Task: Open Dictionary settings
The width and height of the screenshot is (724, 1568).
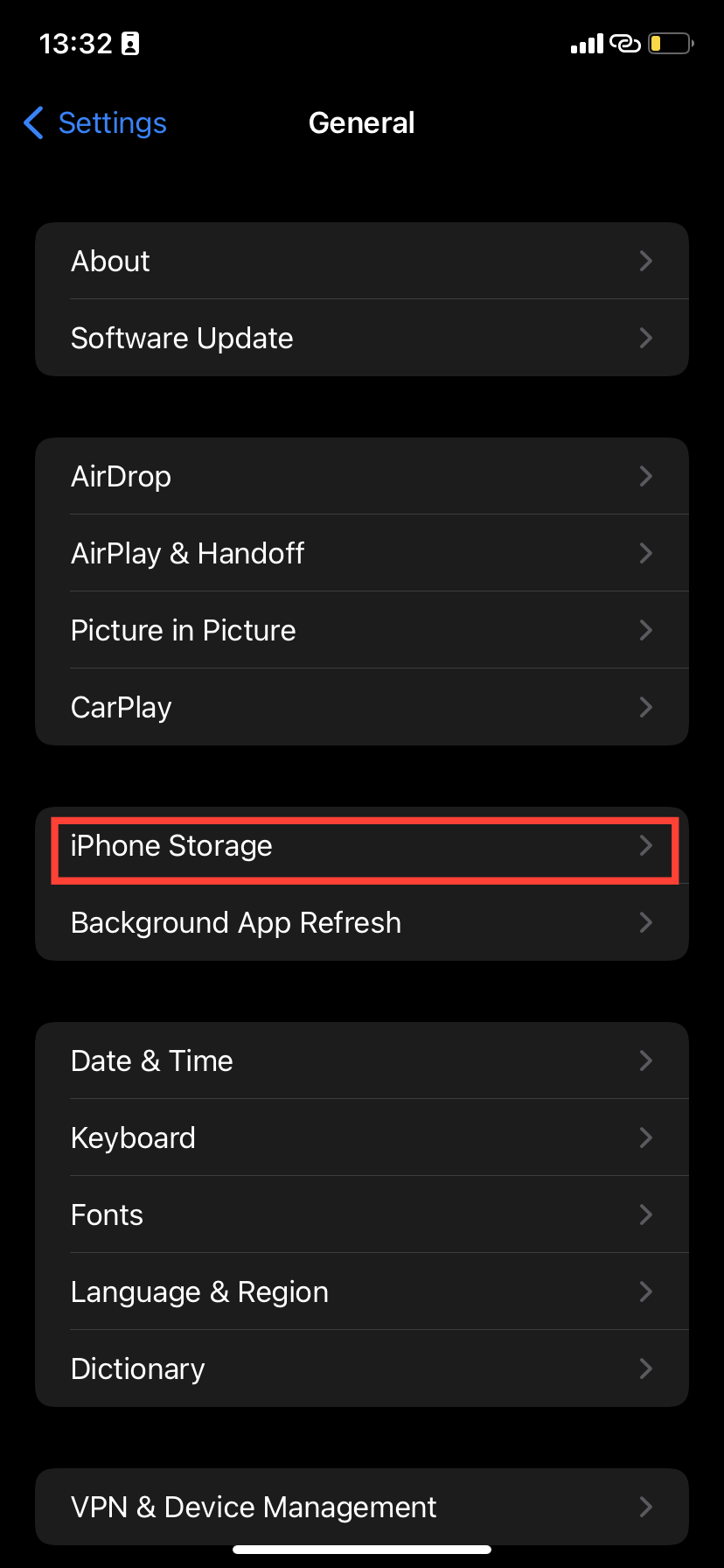Action: pos(362,1368)
